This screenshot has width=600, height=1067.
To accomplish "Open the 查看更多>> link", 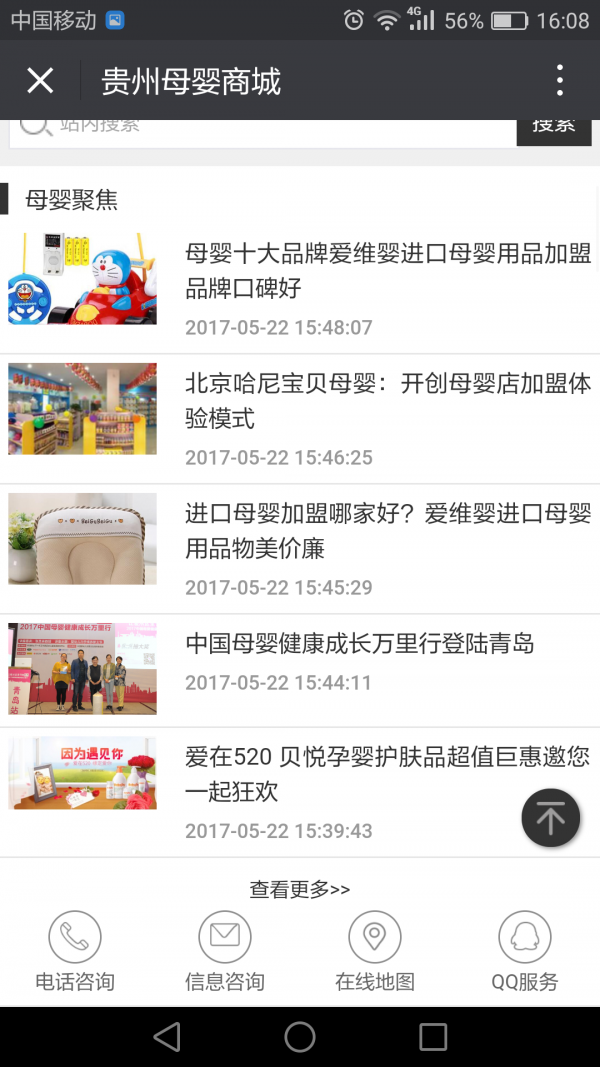I will point(300,889).
